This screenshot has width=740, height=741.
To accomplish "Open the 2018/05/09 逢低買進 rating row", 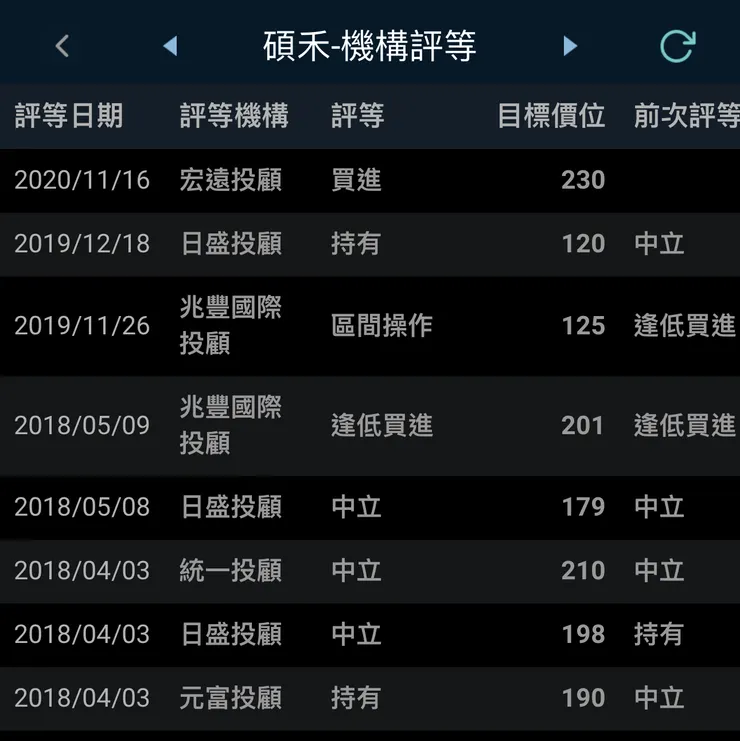I will coord(370,426).
